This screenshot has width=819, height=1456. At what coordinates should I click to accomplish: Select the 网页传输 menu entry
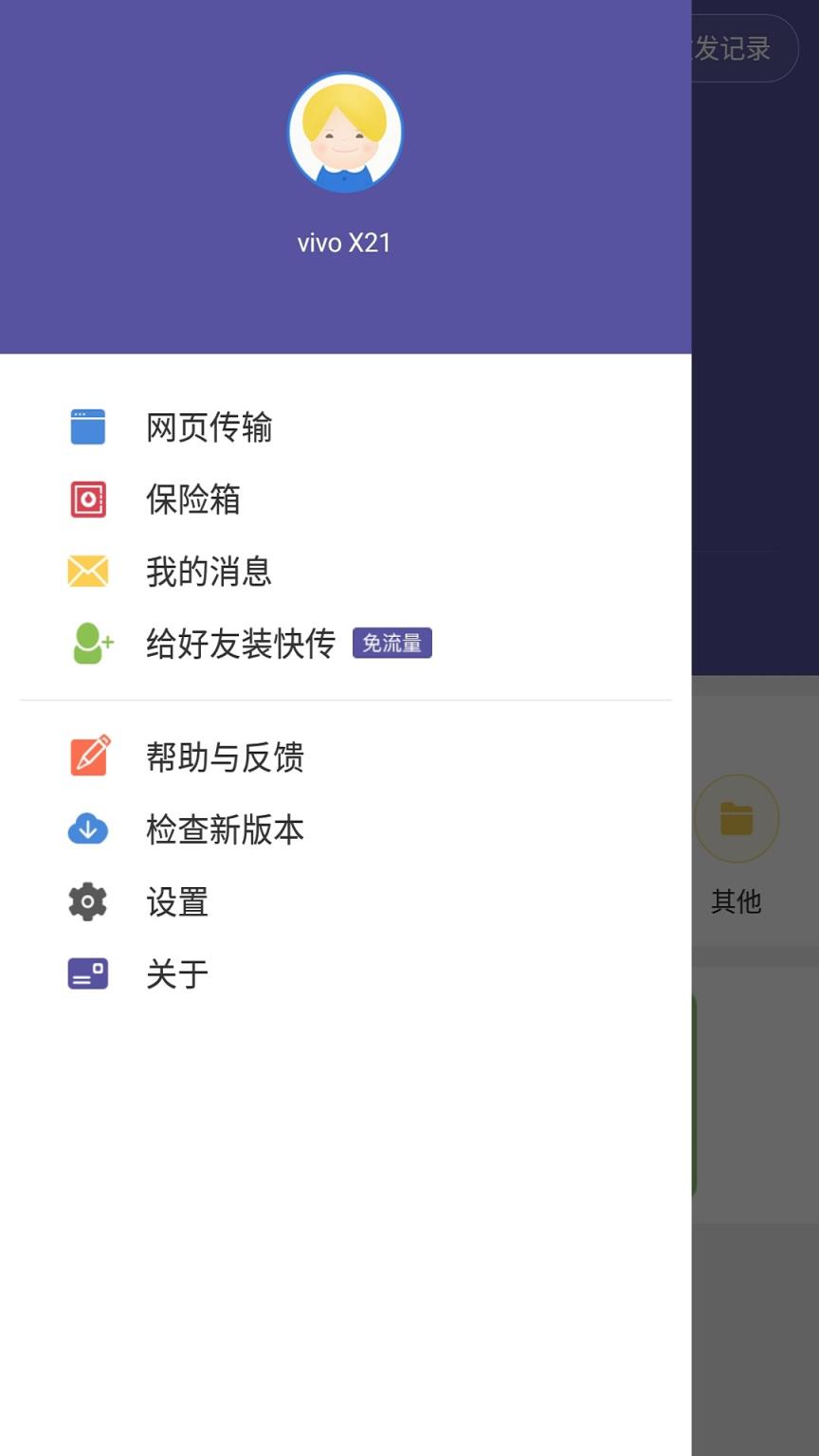click(209, 427)
